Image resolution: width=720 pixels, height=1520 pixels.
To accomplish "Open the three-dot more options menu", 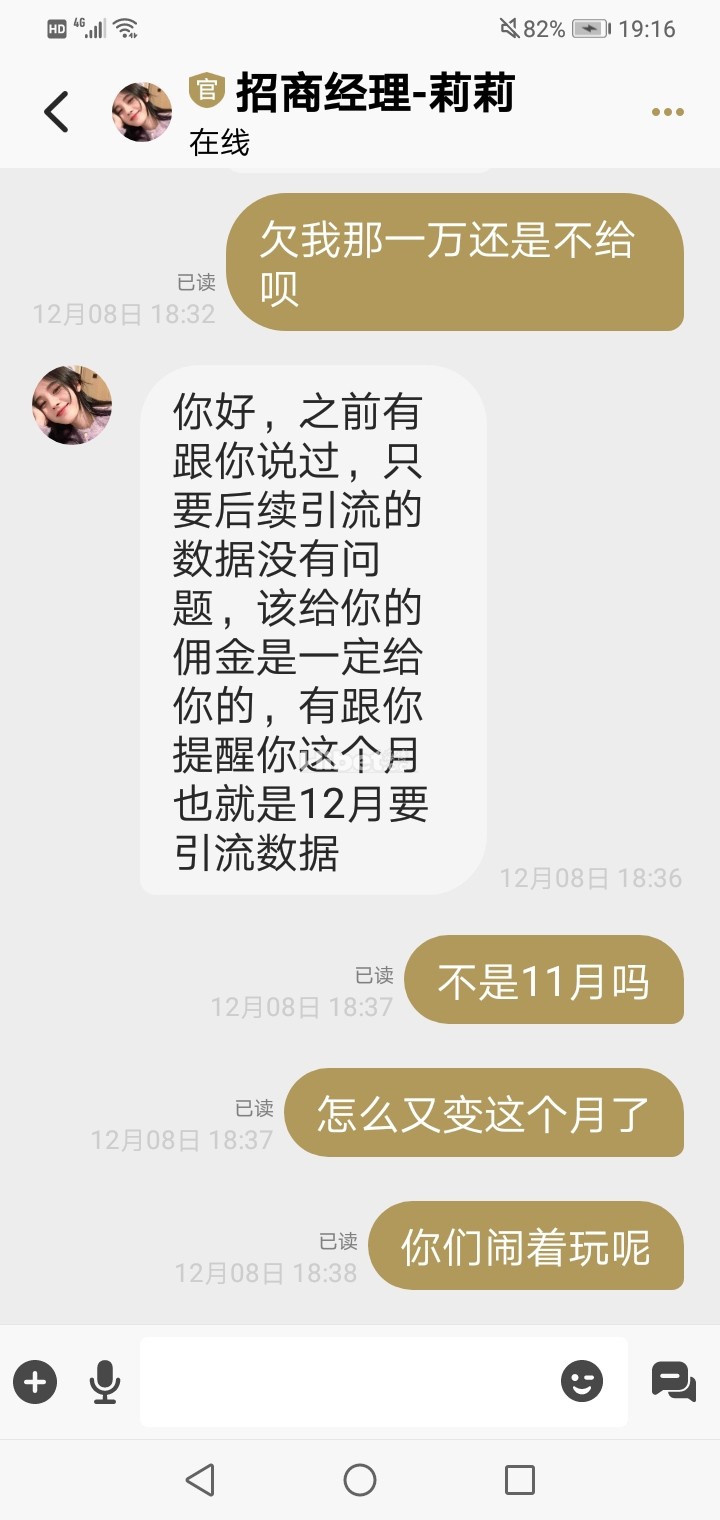I will point(667,112).
